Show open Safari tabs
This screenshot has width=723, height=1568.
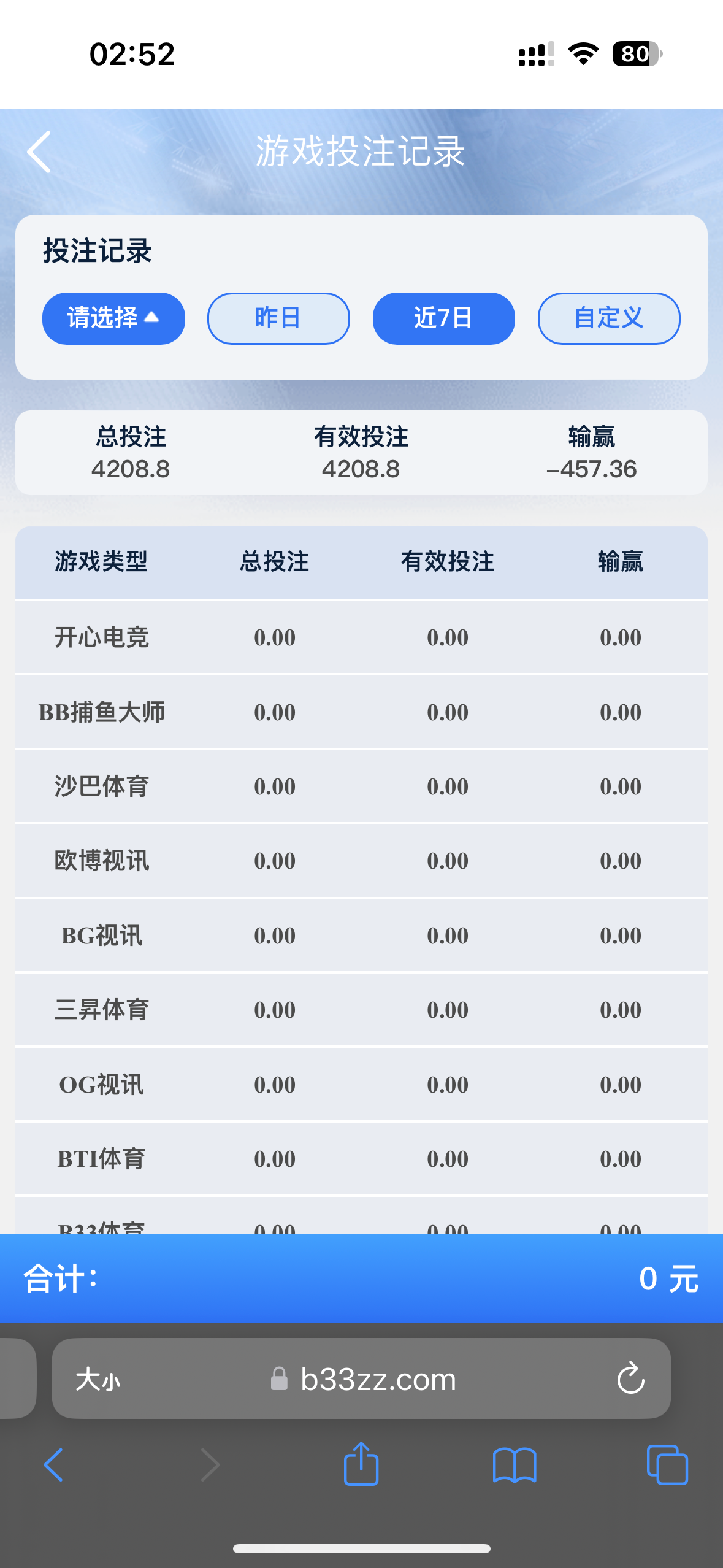pos(667,1465)
